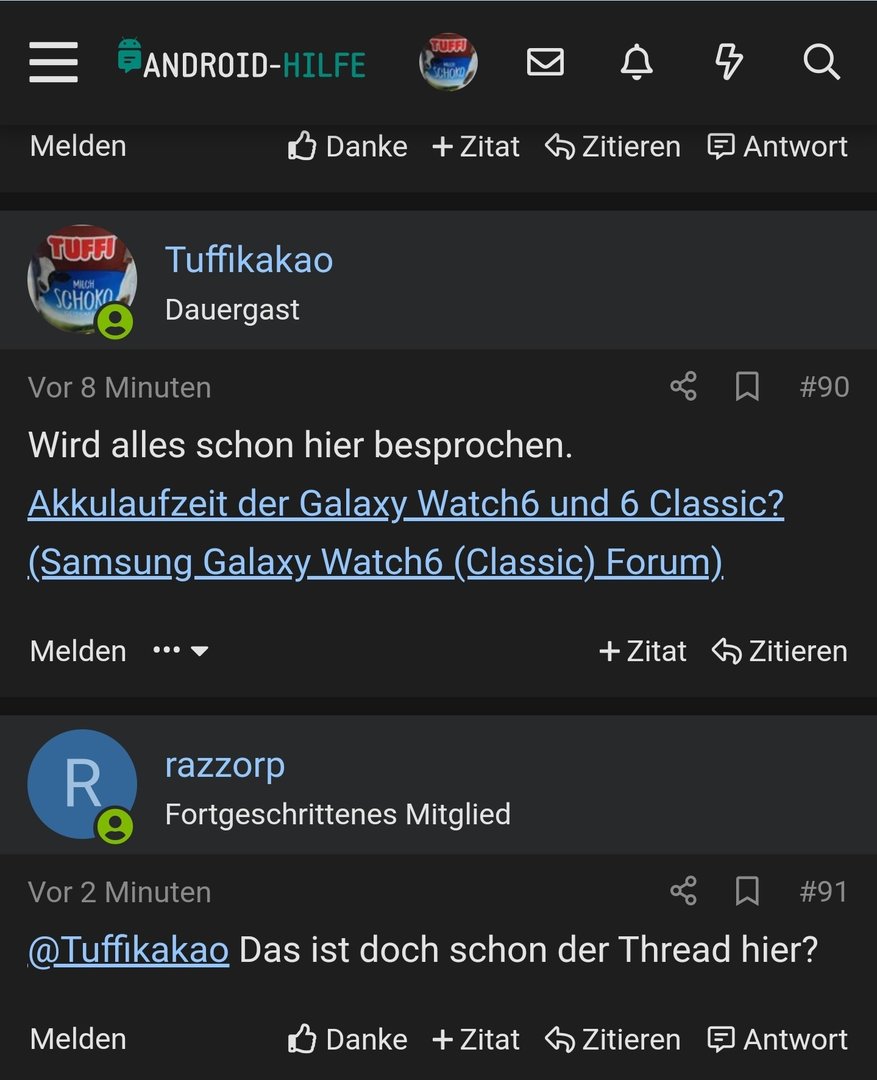Viewport: 877px width, 1080px height.
Task: Report Tuffikakao's post via Melden
Action: click(x=78, y=651)
